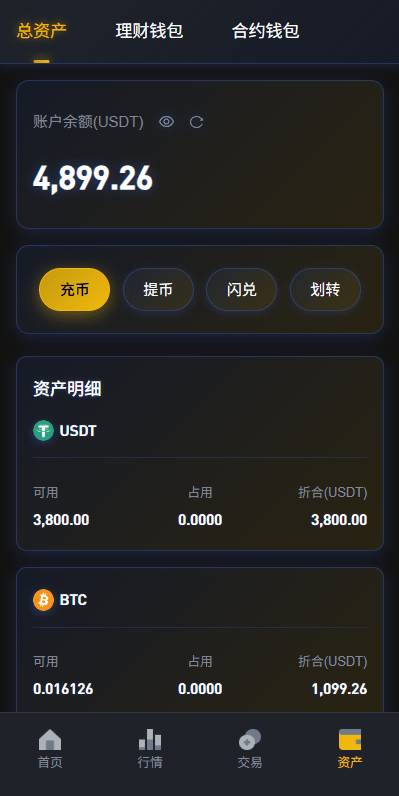Open 提币 to withdraw coins
This screenshot has height=796, width=399.
coord(158,289)
